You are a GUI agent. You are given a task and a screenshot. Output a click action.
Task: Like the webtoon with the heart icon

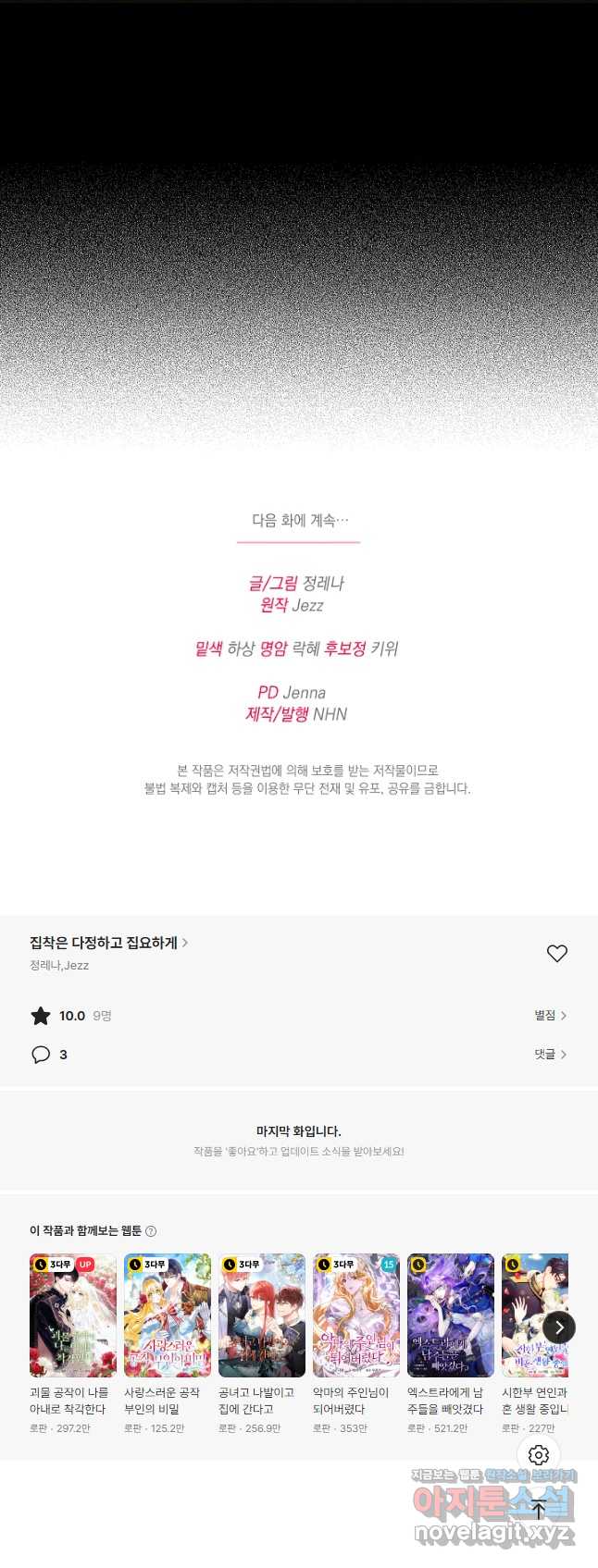click(556, 953)
